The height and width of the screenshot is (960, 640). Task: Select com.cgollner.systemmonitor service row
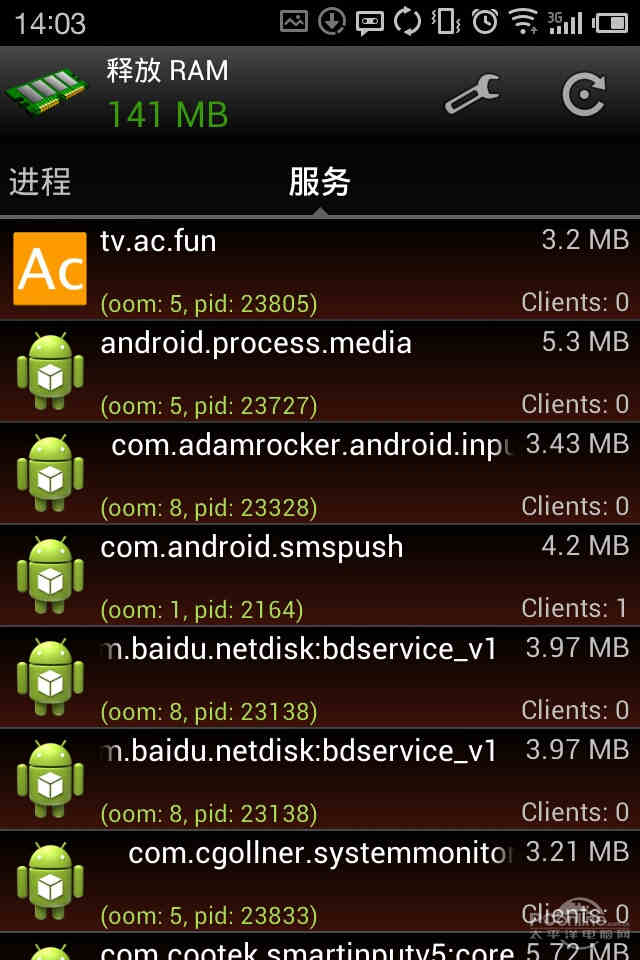[320, 882]
